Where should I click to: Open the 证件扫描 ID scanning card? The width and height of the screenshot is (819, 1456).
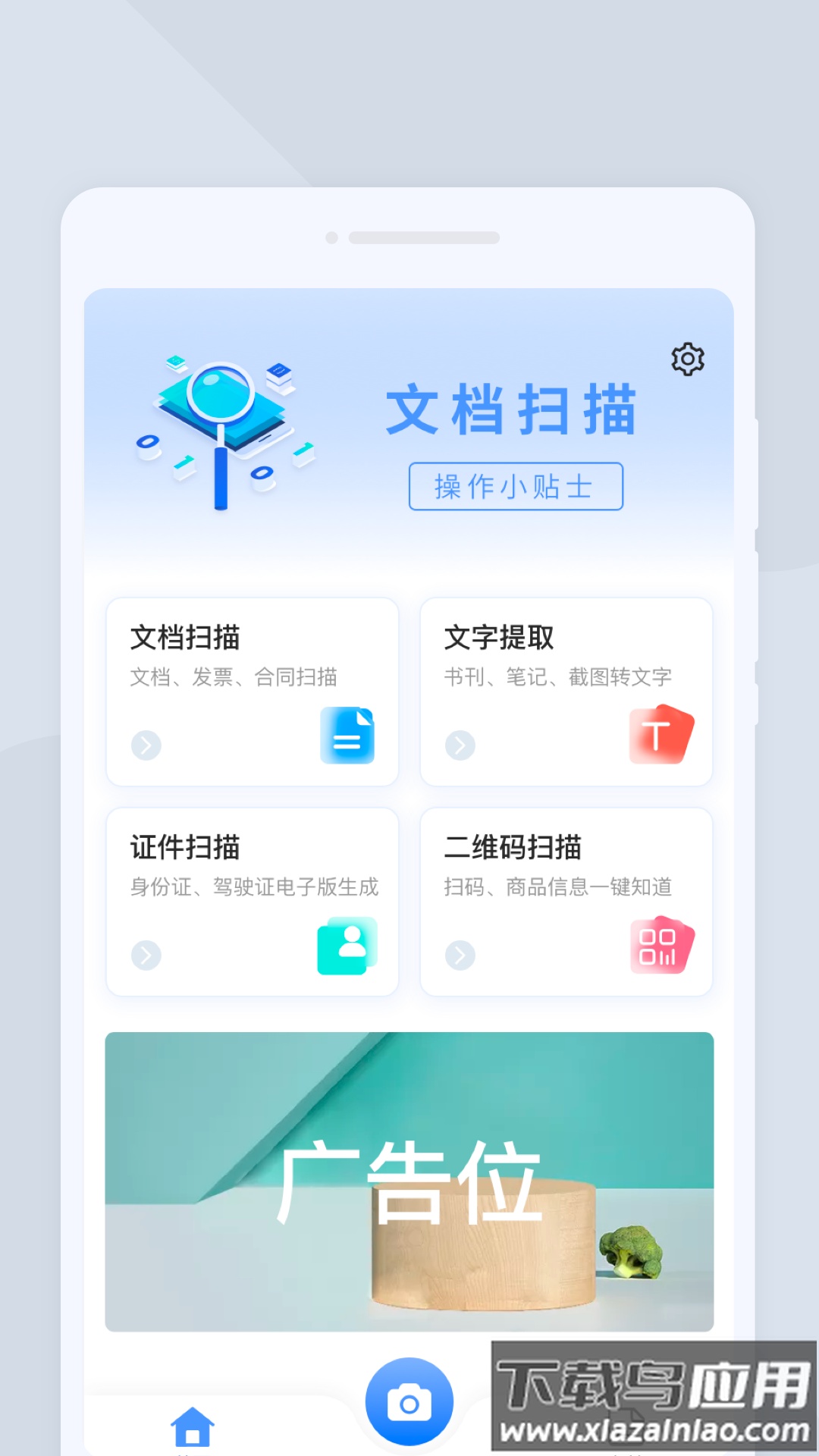pos(253,899)
